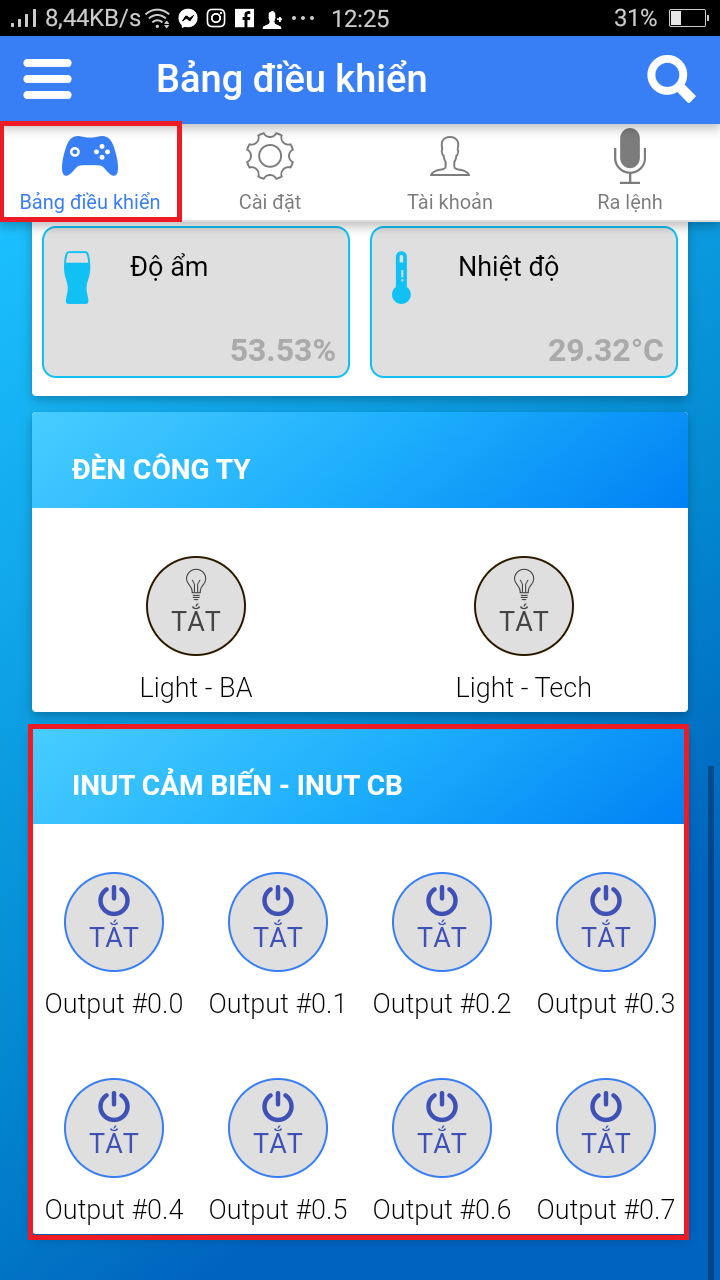Turn on Output #0.1
Viewport: 720px width, 1280px height.
(278, 921)
